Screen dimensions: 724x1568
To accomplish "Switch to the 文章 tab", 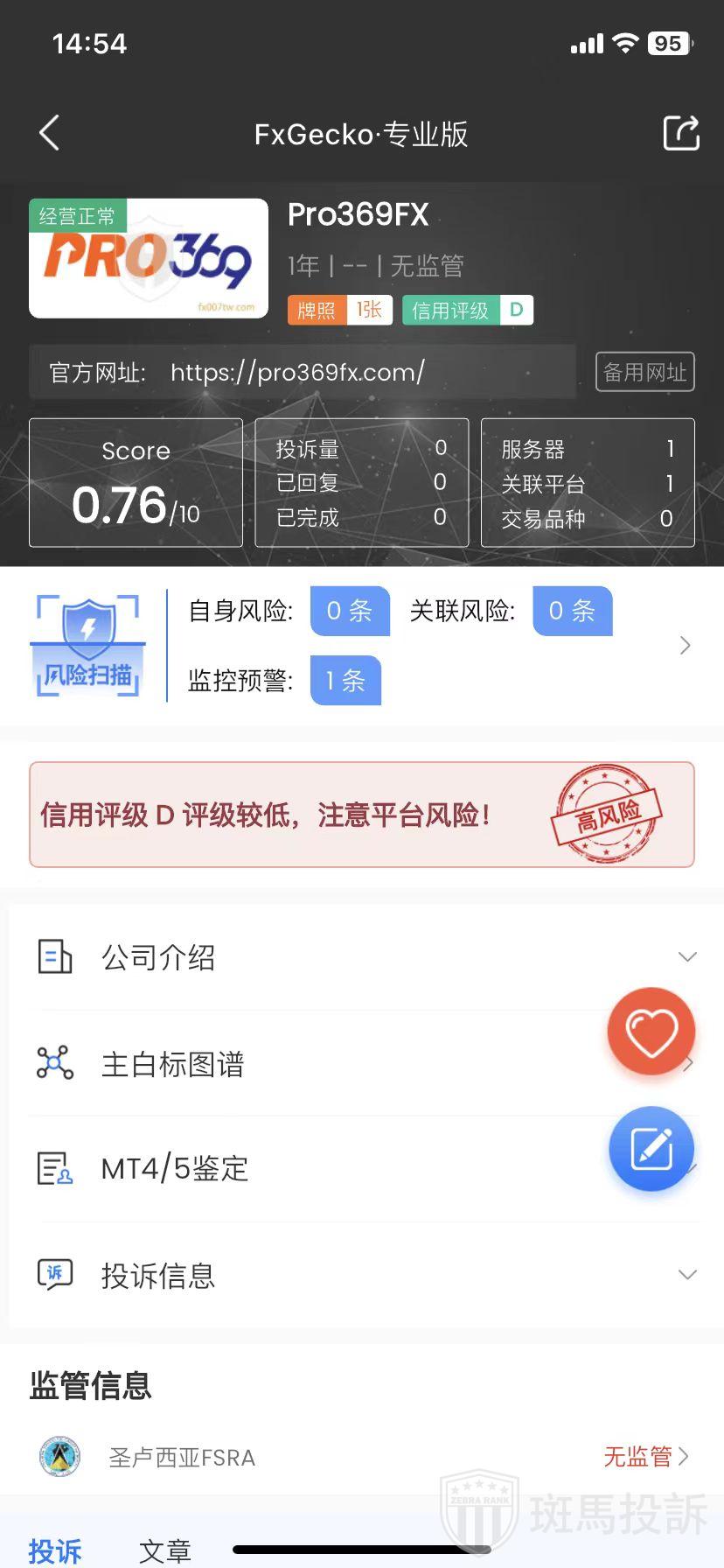I will click(165, 1550).
